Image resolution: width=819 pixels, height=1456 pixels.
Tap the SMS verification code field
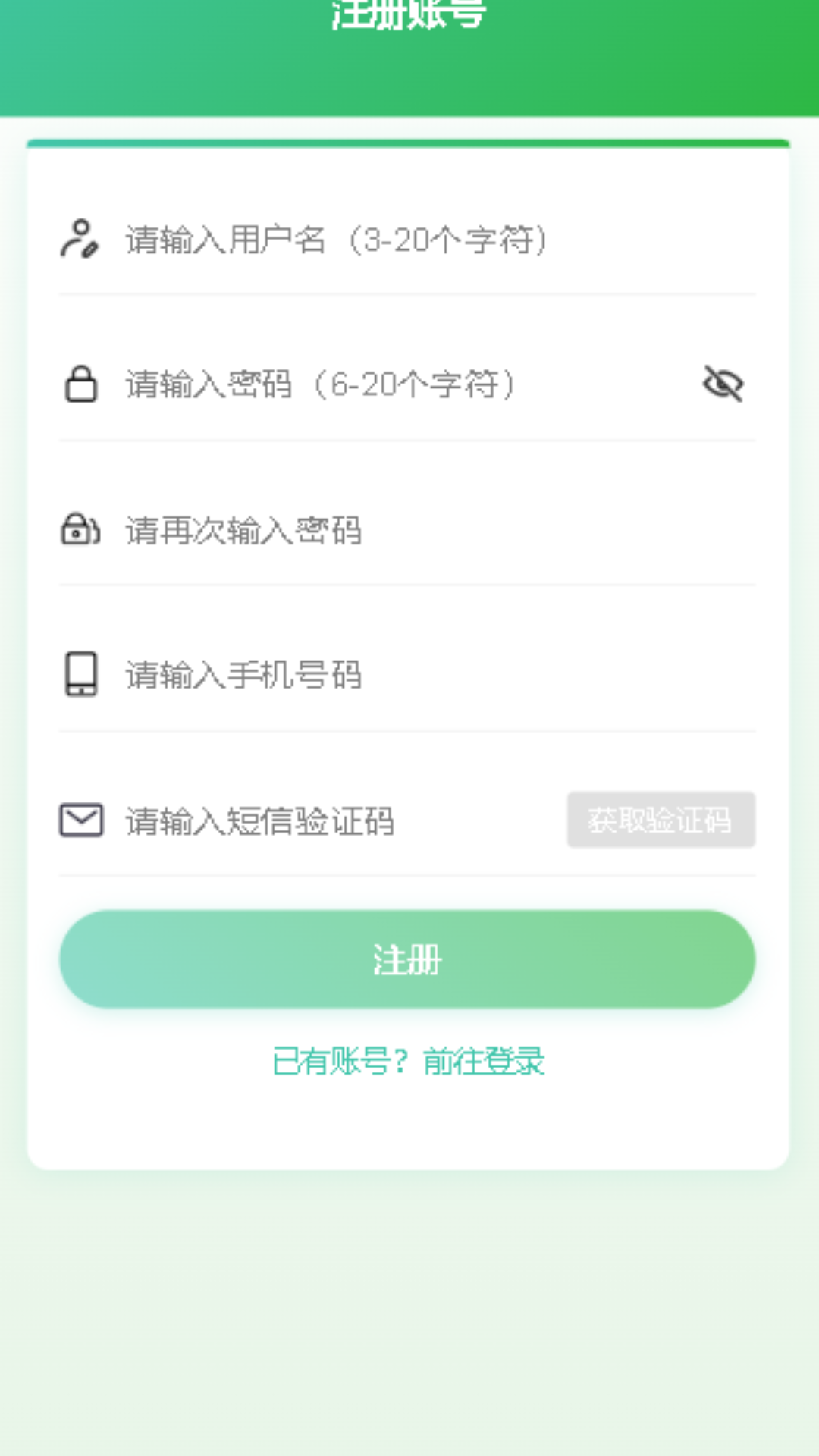click(x=334, y=821)
